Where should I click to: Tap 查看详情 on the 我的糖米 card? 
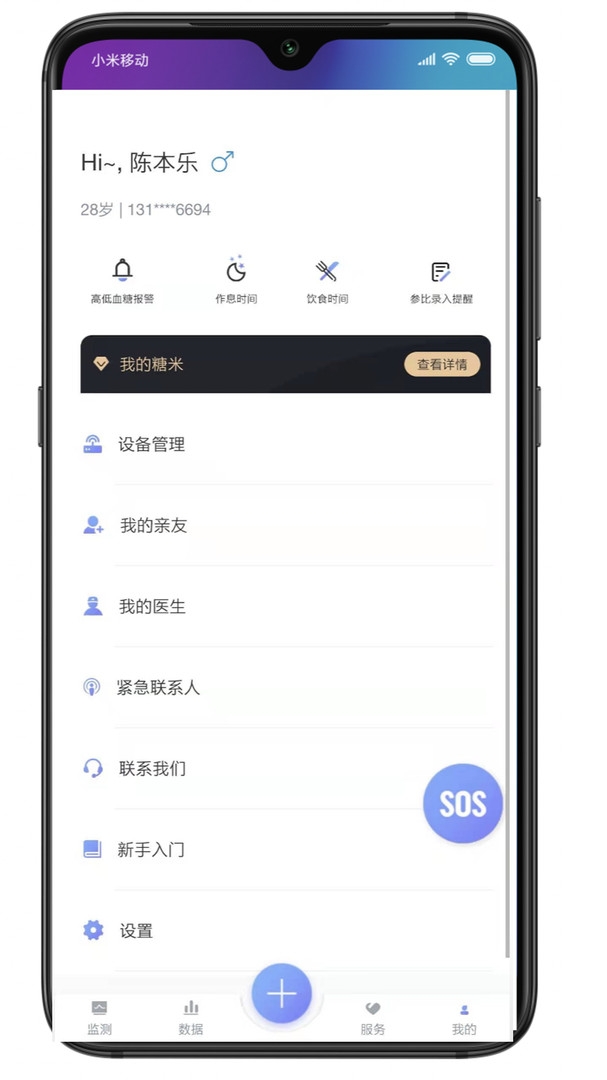[442, 365]
